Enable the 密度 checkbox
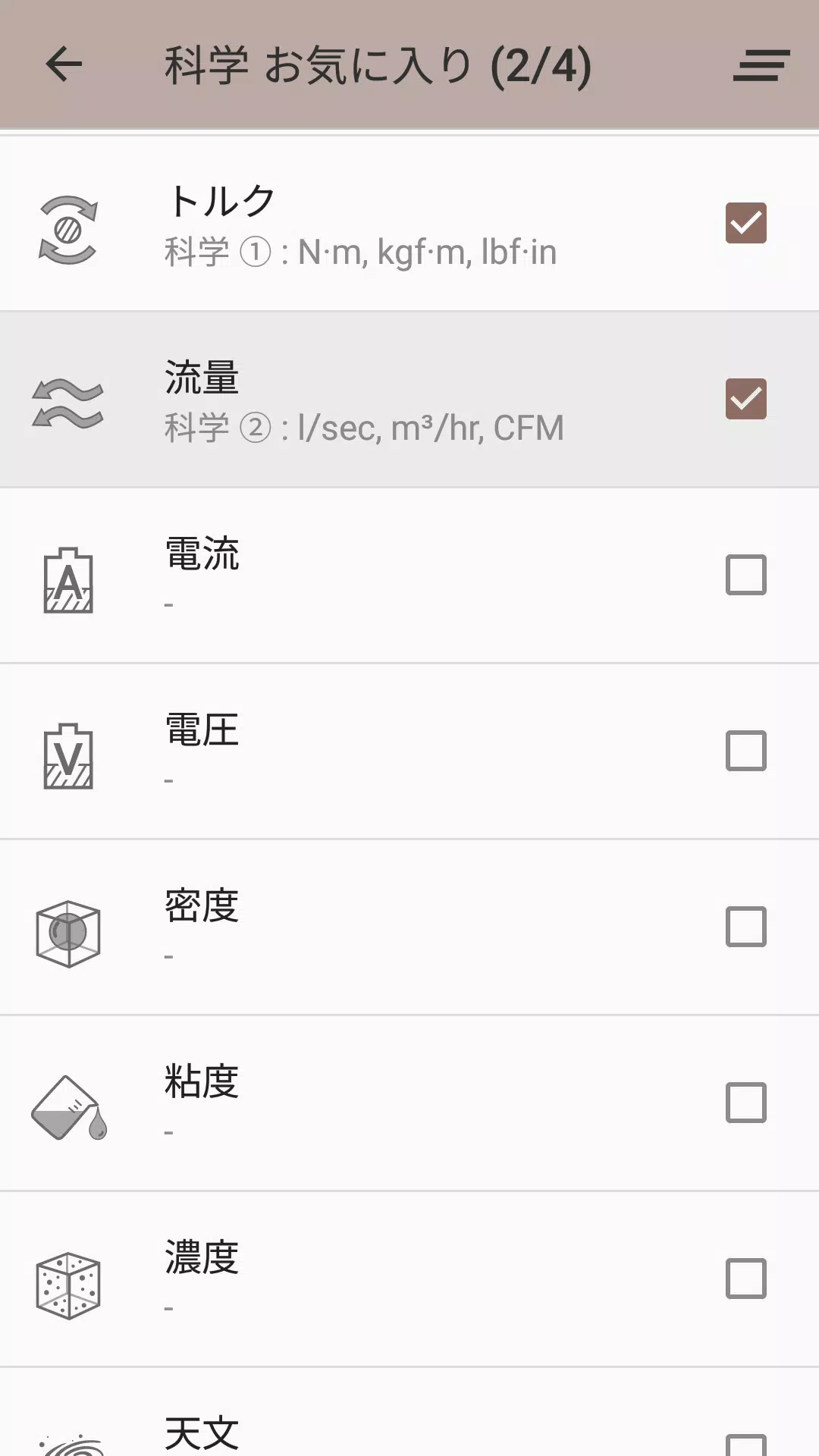The image size is (819, 1456). 745,926
